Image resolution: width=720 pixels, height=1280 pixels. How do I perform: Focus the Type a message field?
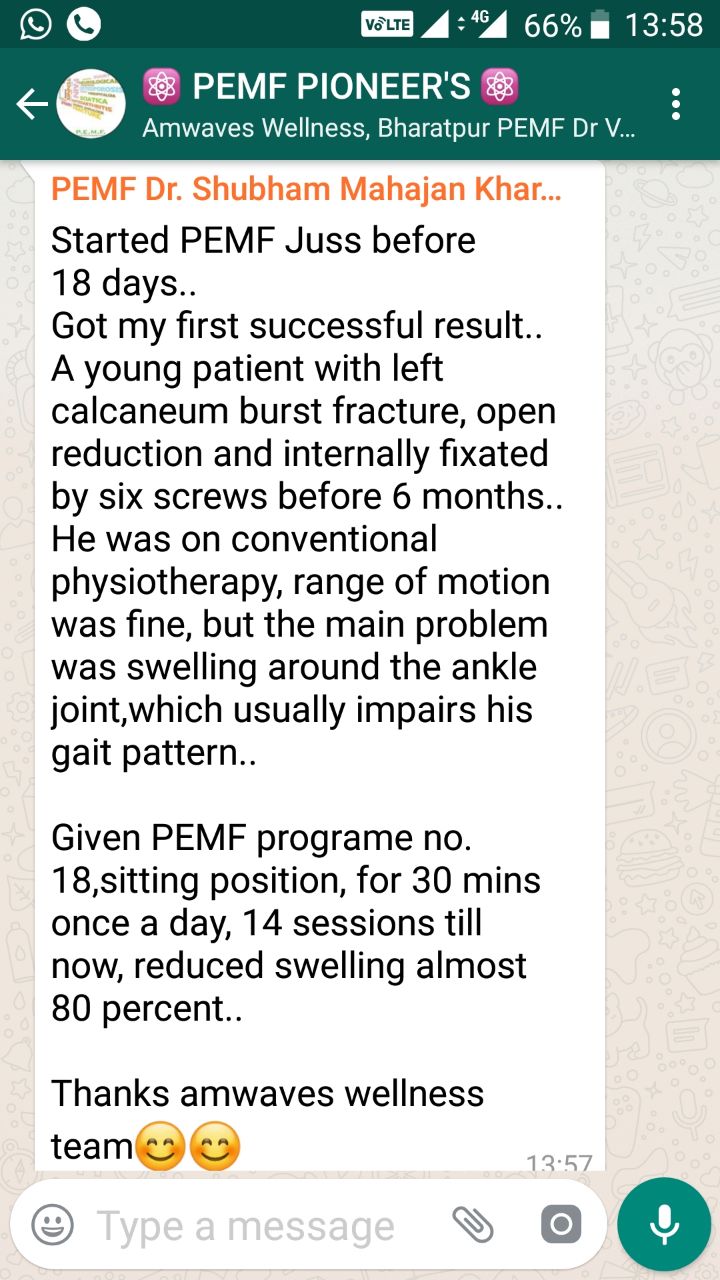tap(250, 1225)
